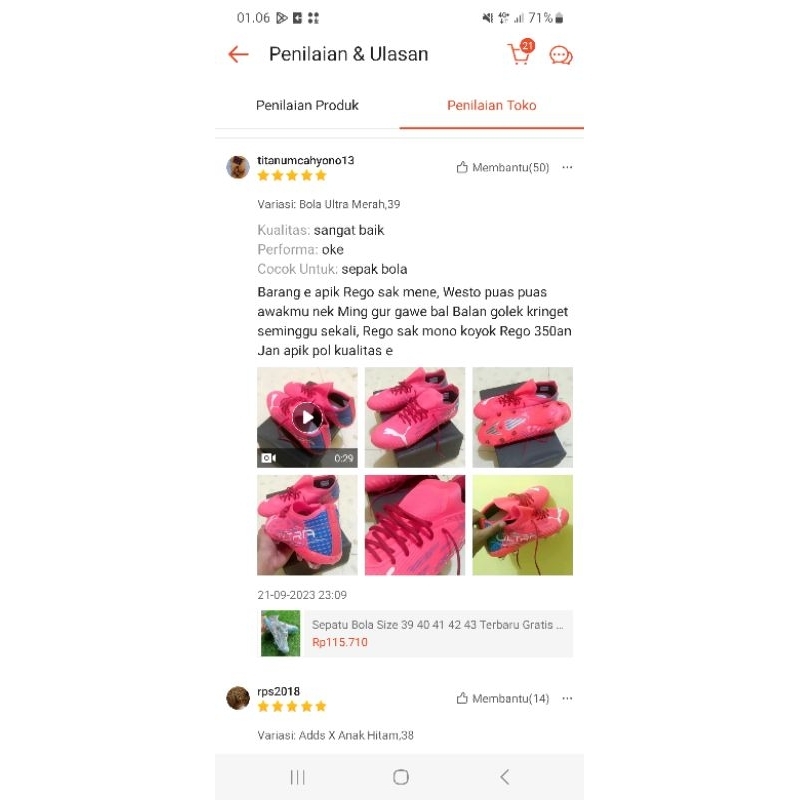Go back using the top-left arrow
This screenshot has height=800, width=800.
(238, 54)
